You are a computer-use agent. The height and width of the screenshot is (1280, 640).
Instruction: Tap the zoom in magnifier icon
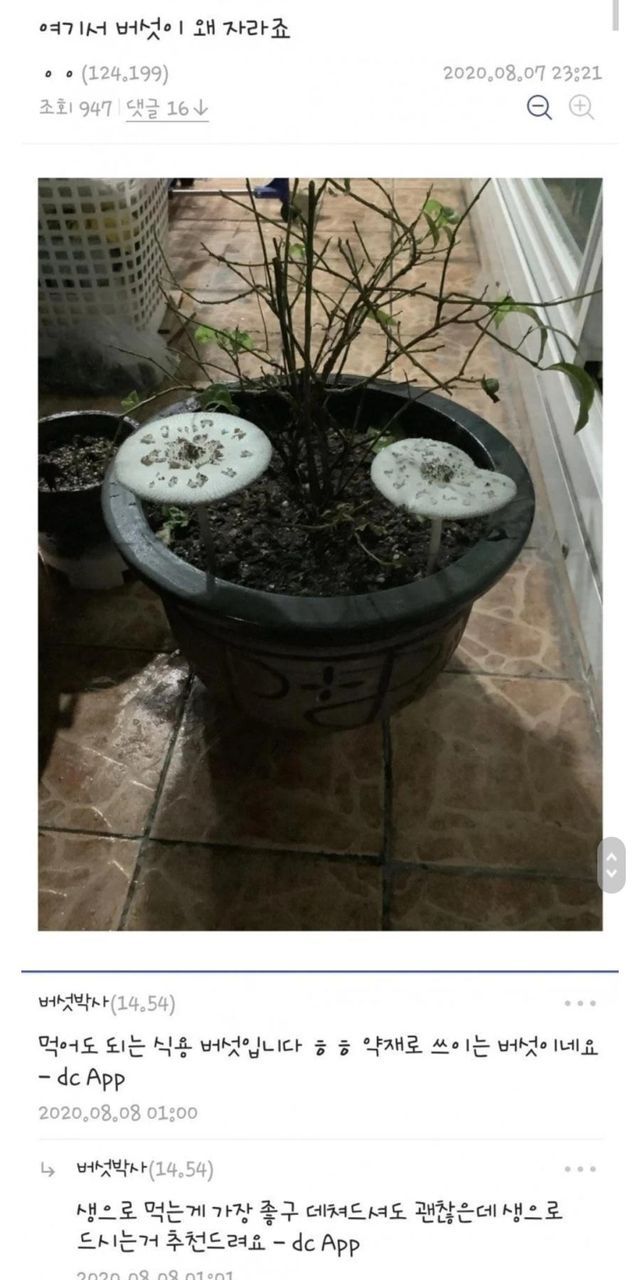(x=581, y=108)
